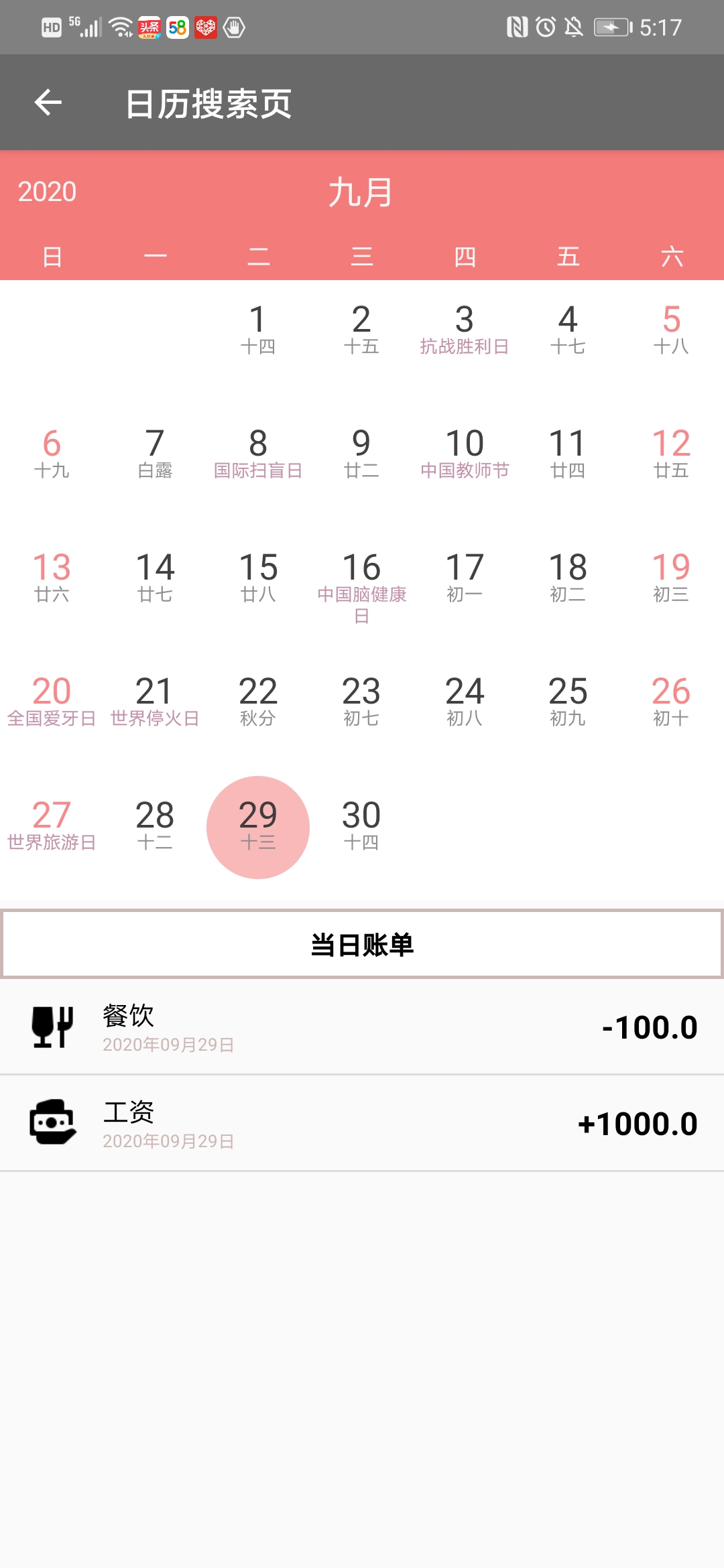
Task: Open the 餐饮 -100.0 bill entry
Action: [362, 1027]
